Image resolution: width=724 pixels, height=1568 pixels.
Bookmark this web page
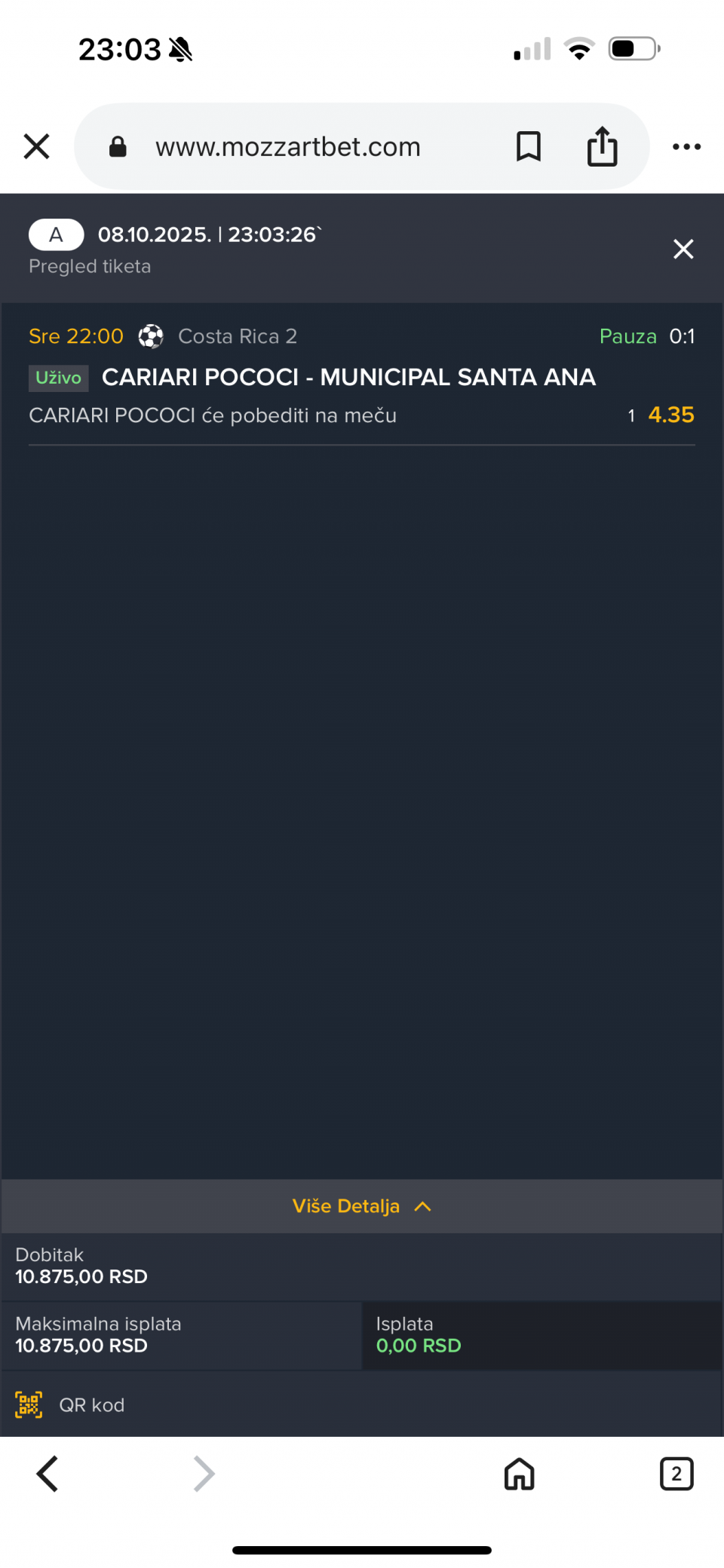pyautogui.click(x=528, y=146)
